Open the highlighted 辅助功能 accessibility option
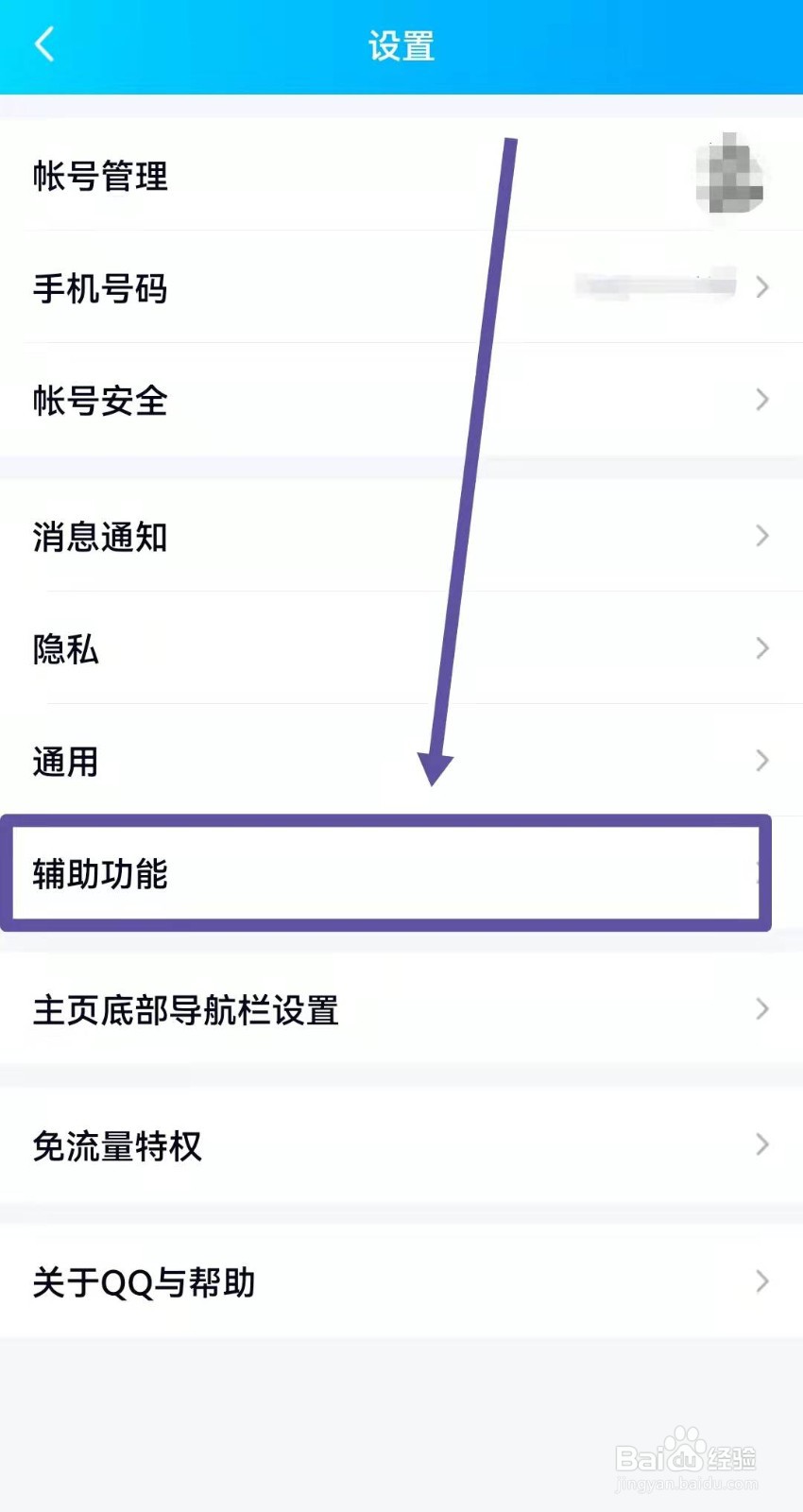This screenshot has width=803, height=1512. click(98, 875)
